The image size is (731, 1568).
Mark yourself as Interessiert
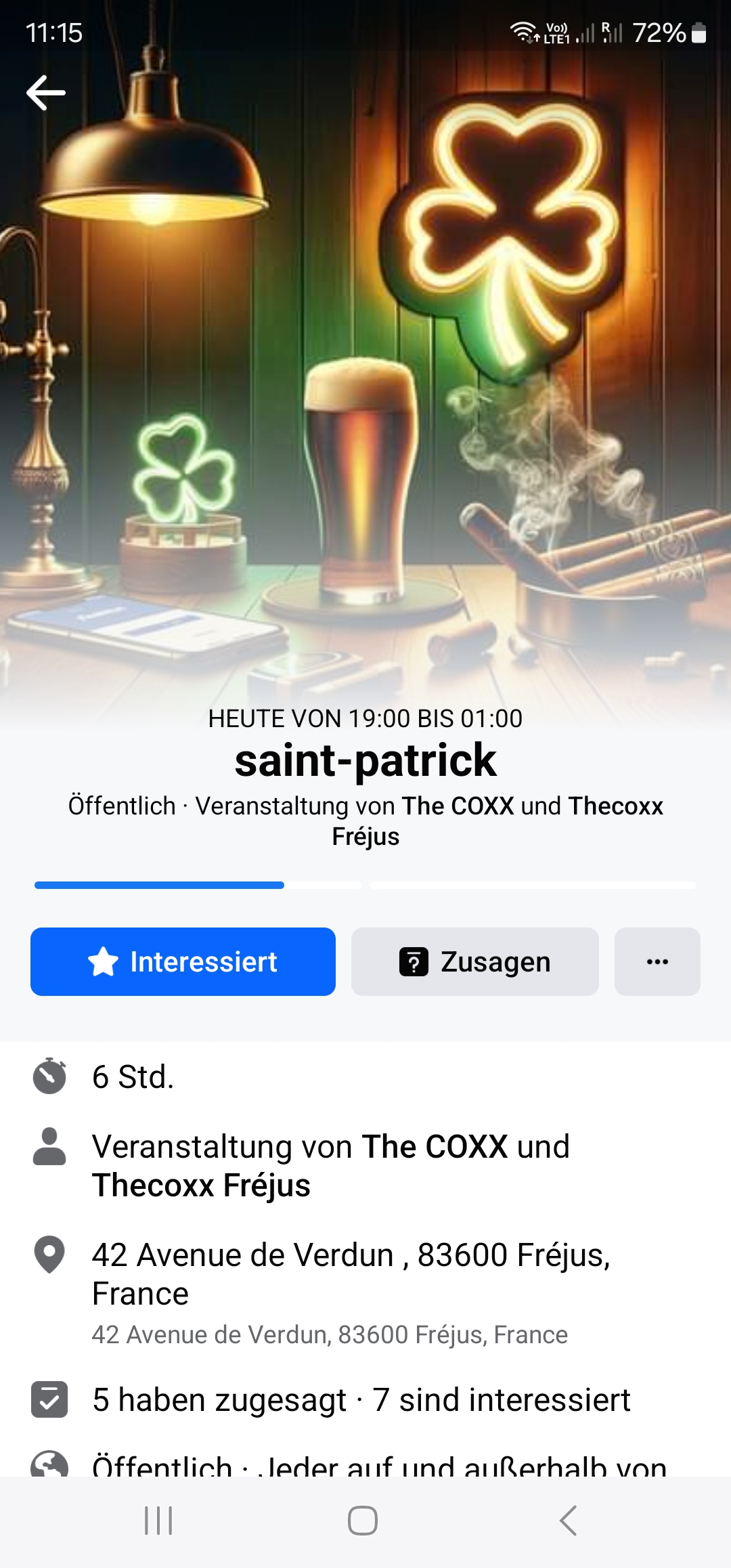tap(183, 961)
